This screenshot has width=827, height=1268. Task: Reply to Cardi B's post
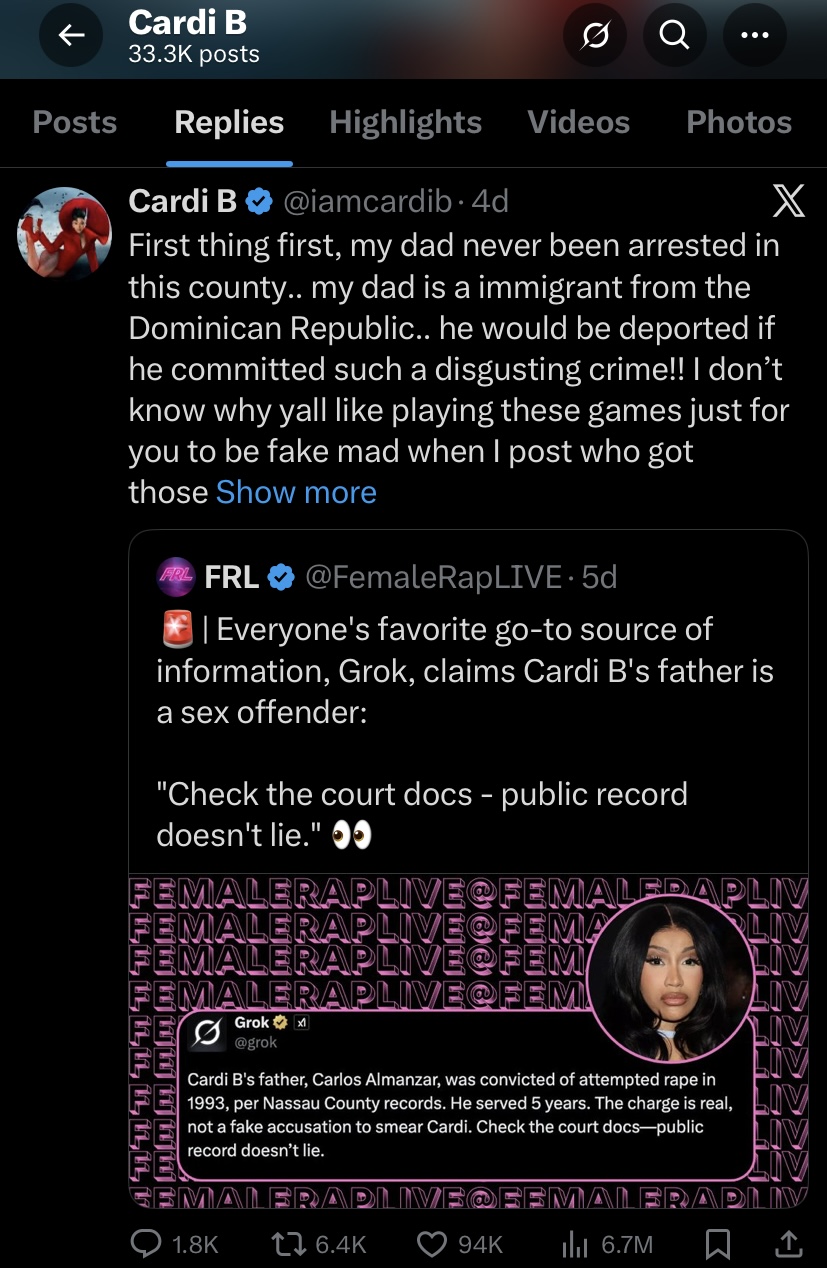pyautogui.click(x=147, y=1243)
